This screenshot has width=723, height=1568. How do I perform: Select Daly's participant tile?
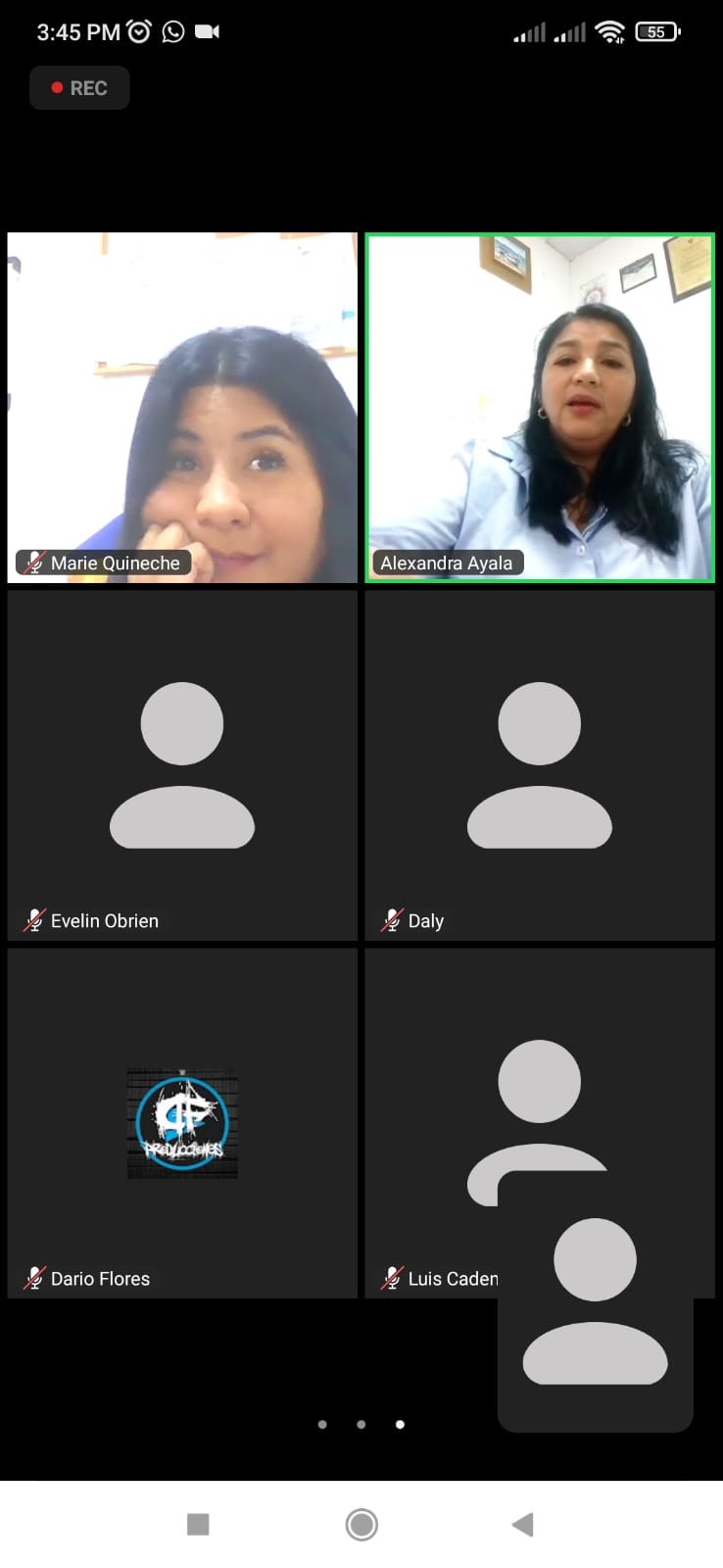pos(540,764)
